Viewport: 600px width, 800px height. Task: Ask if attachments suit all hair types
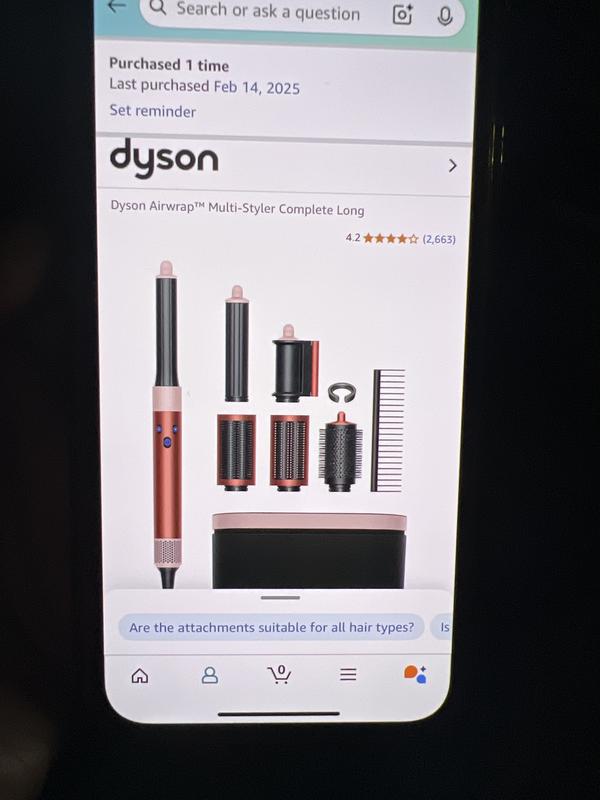tap(271, 628)
